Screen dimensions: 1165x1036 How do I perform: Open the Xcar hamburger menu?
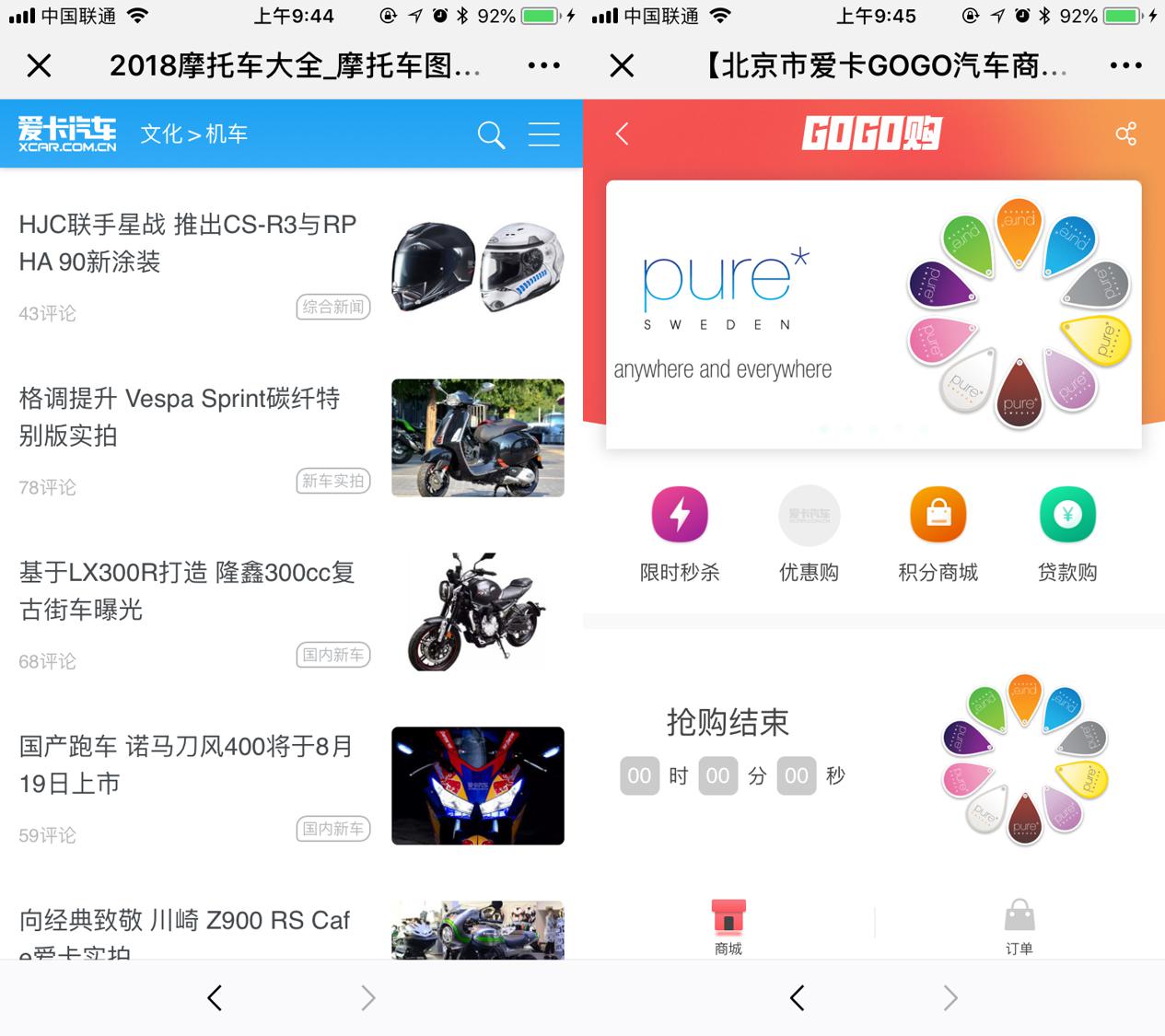[x=543, y=134]
